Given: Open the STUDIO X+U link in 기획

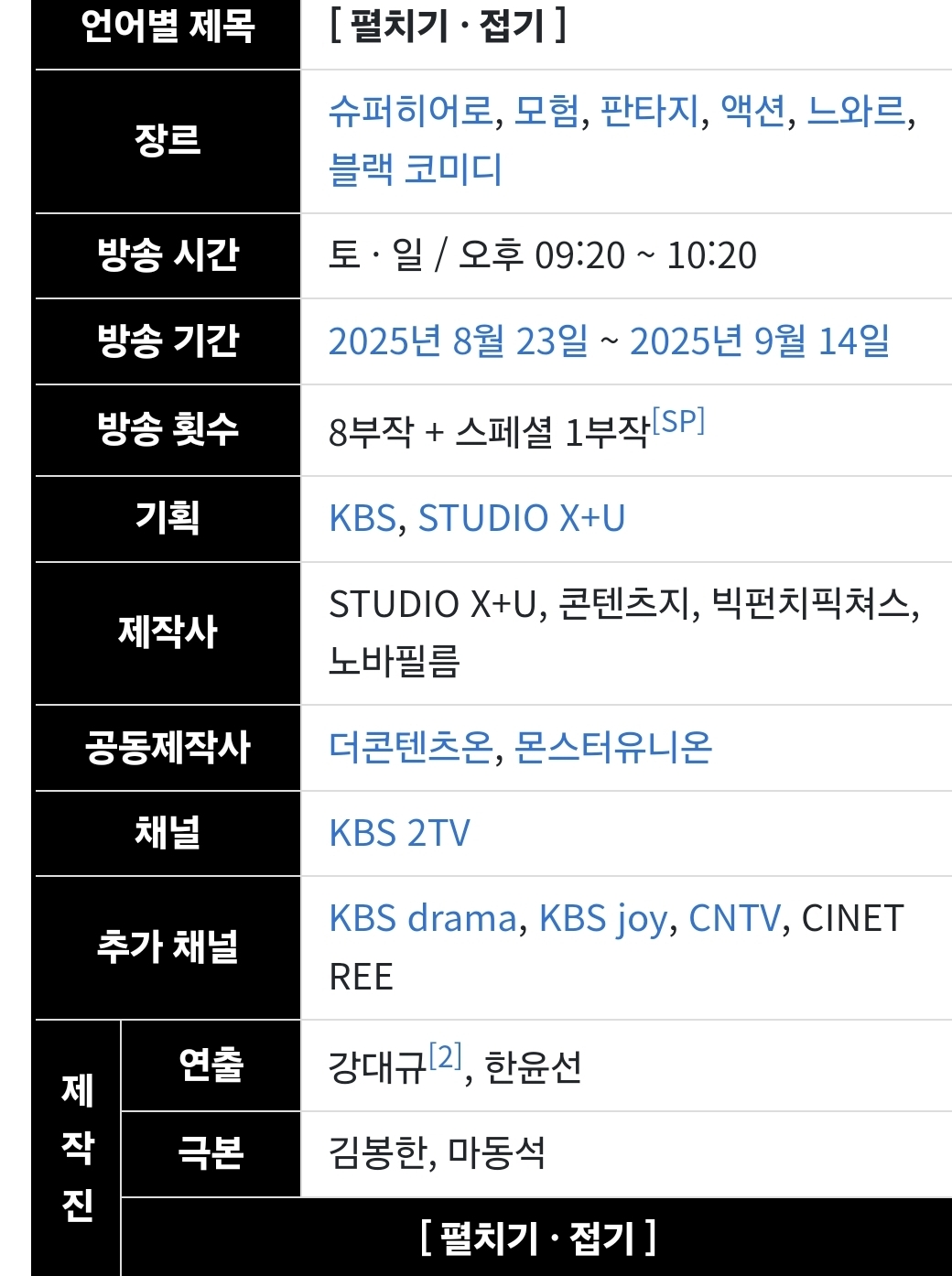Looking at the screenshot, I should [x=522, y=518].
